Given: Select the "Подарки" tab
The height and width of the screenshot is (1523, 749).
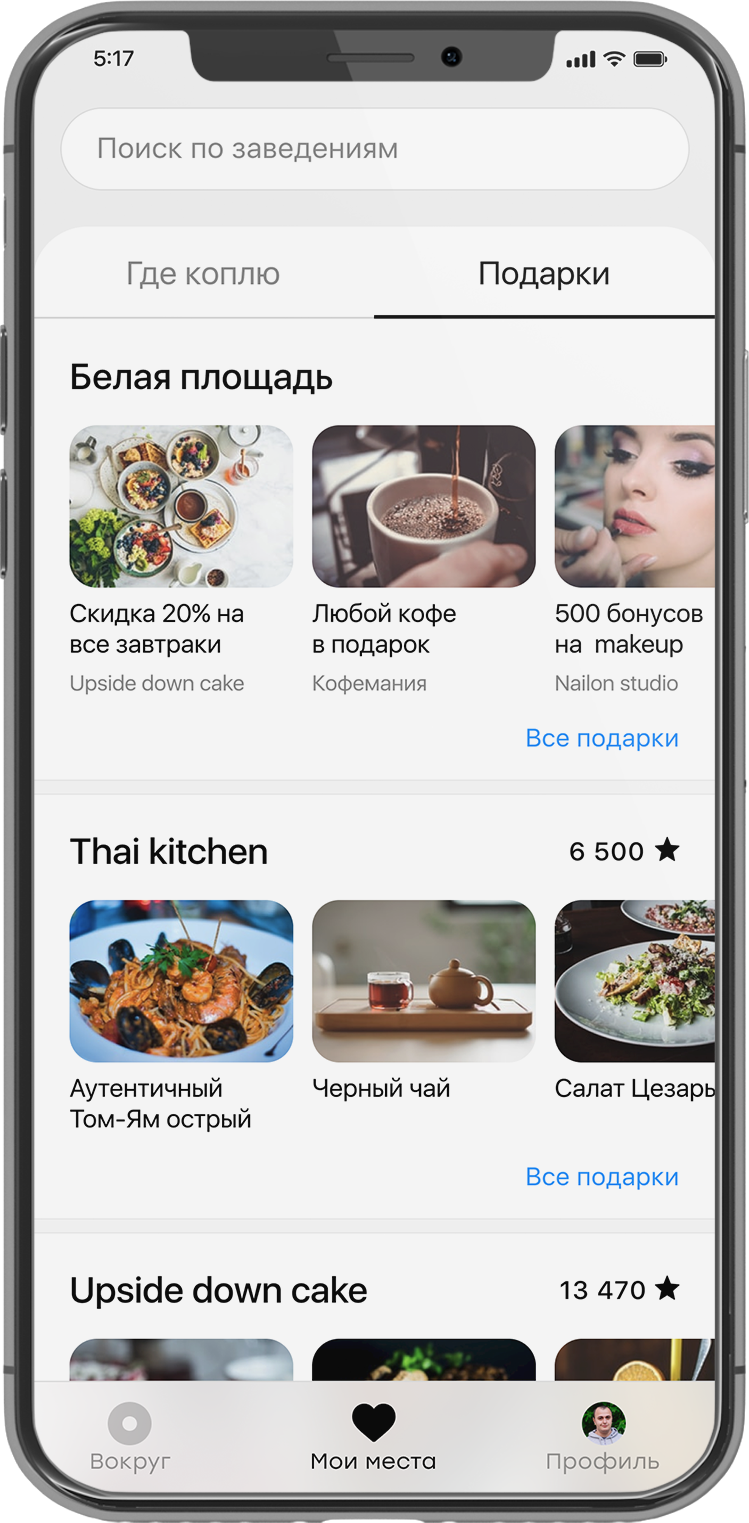Looking at the screenshot, I should click(543, 273).
